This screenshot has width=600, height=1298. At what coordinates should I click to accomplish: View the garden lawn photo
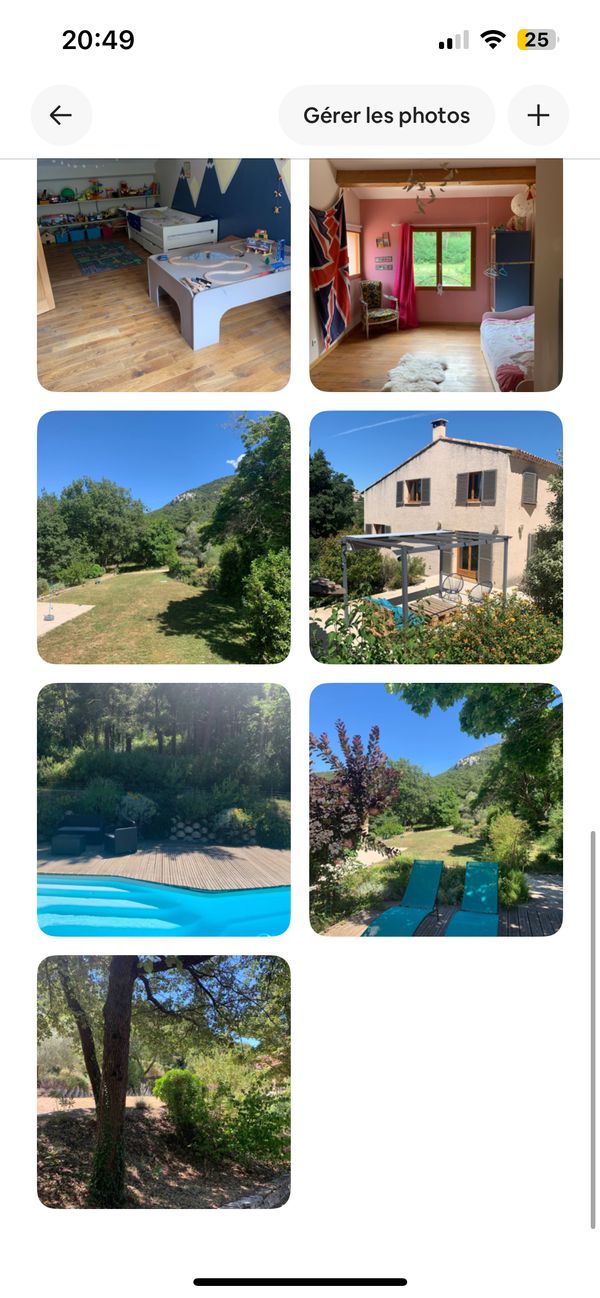(164, 537)
